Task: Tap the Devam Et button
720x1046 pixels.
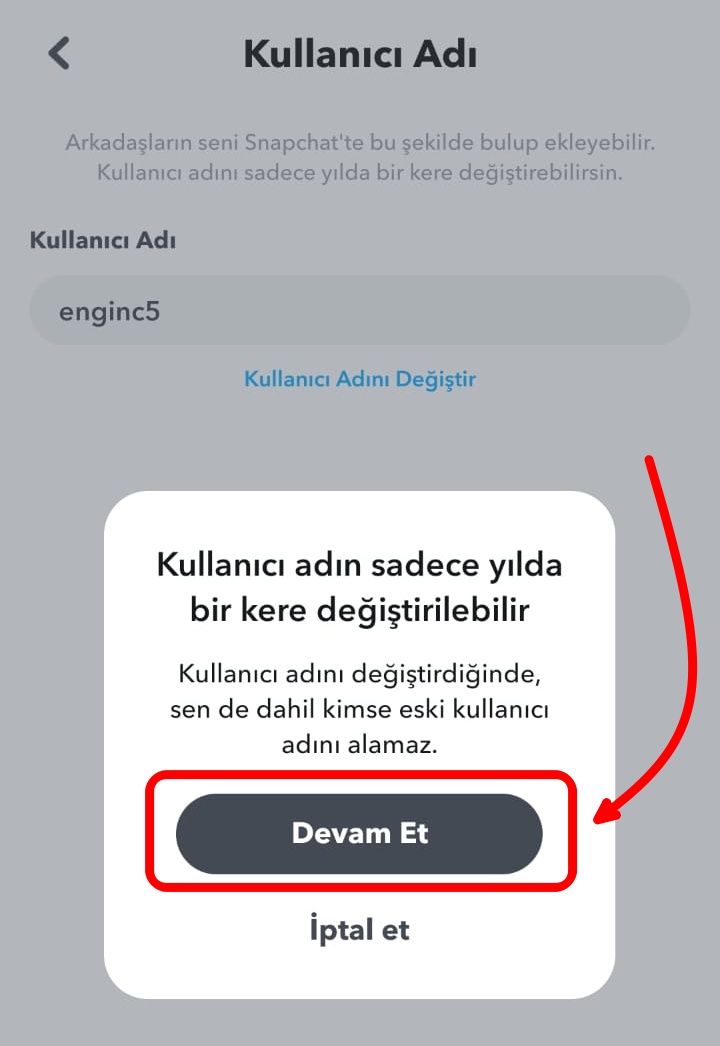Action: (359, 833)
